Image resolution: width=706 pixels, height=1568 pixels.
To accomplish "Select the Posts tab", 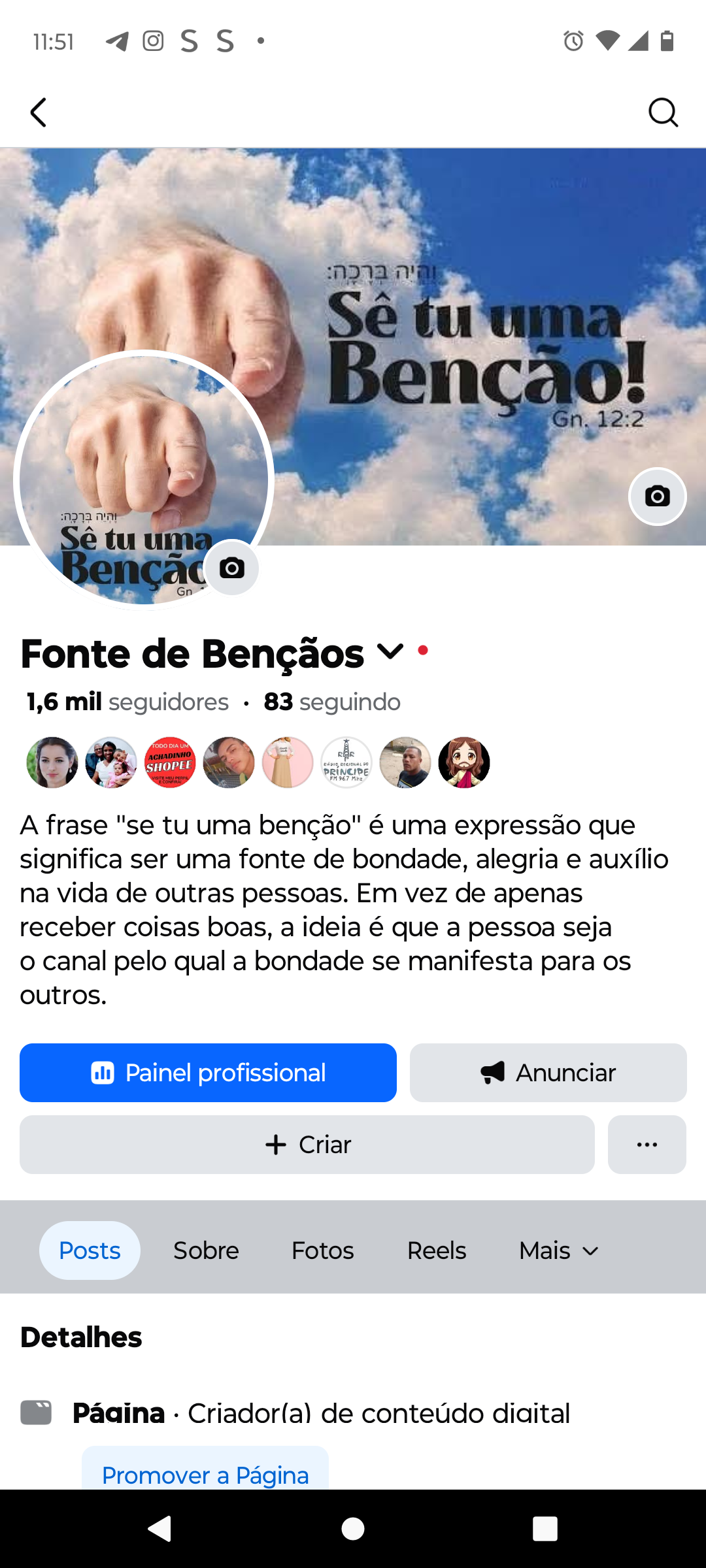I will click(90, 1250).
